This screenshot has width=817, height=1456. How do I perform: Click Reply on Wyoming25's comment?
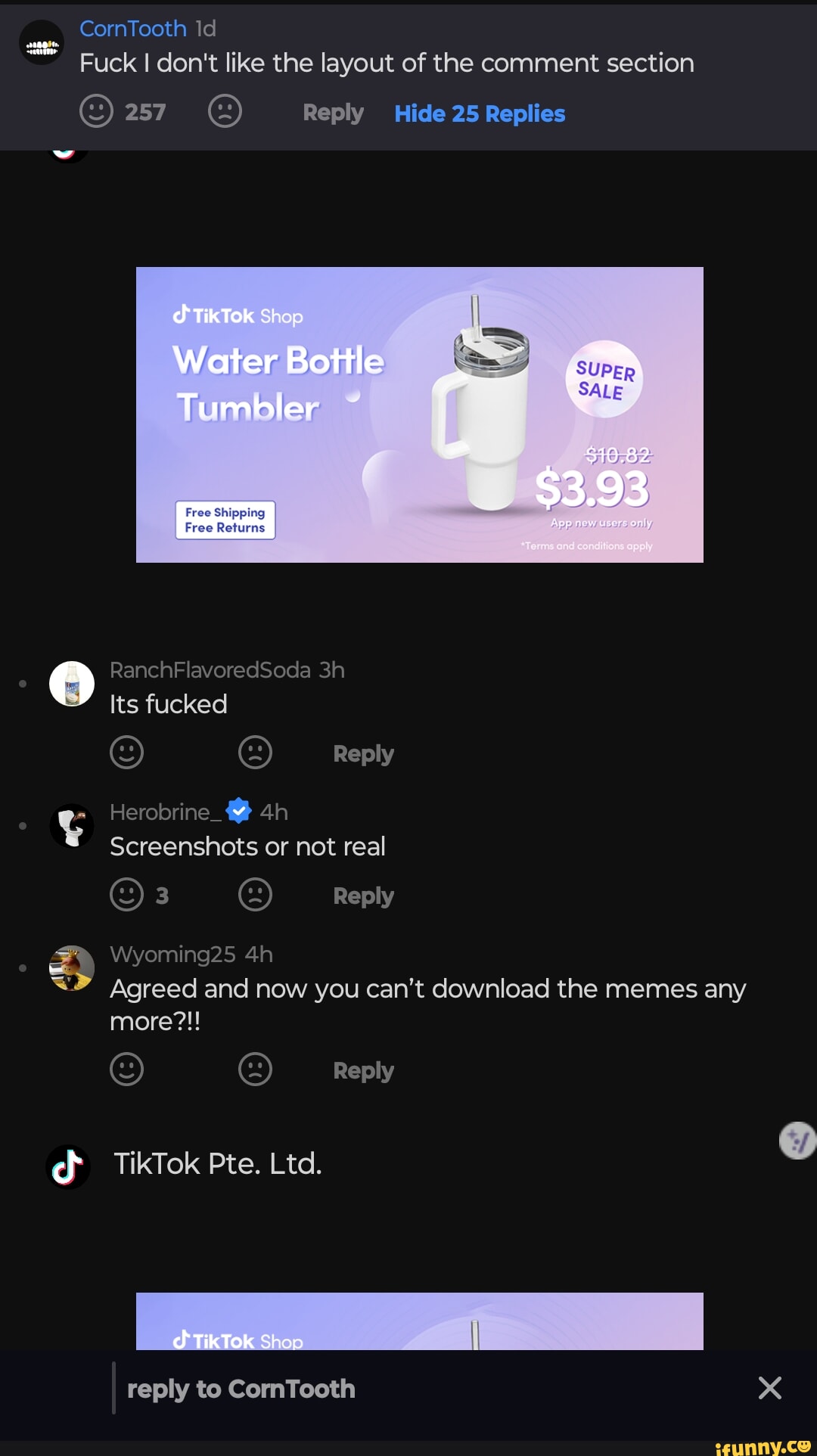[362, 1070]
